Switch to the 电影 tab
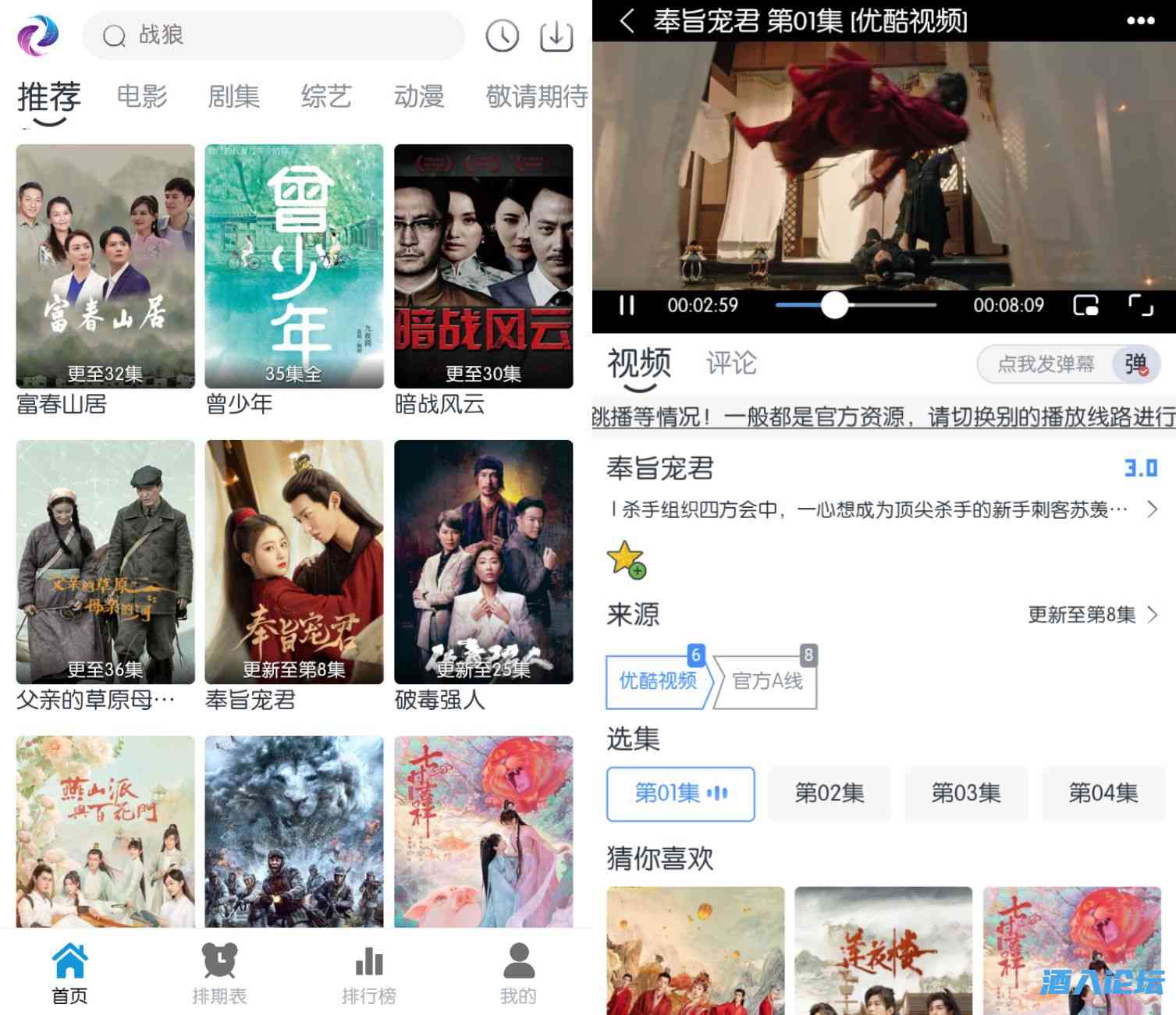1176x1015 pixels. pos(142,96)
